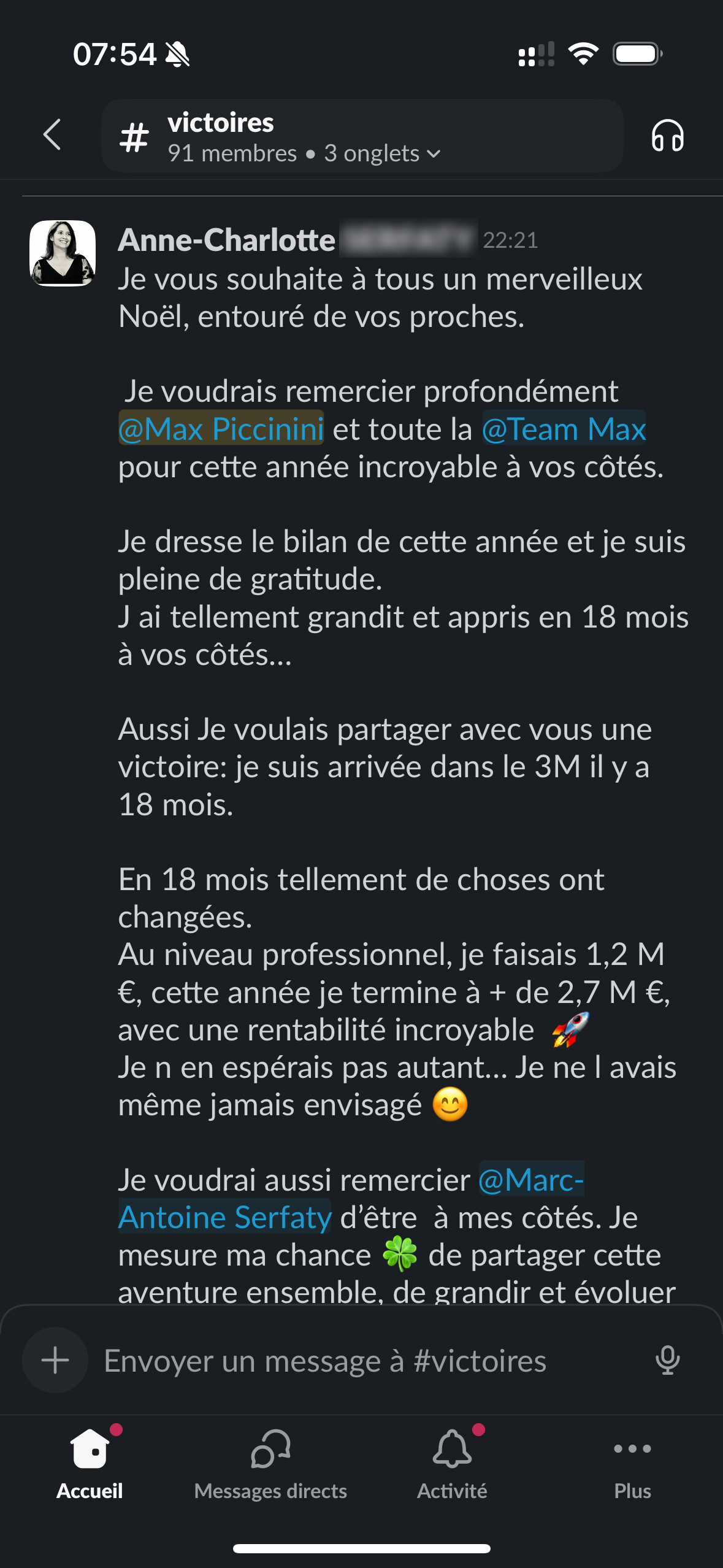Go back with the left chevron
The height and width of the screenshot is (1568, 723).
tap(53, 135)
